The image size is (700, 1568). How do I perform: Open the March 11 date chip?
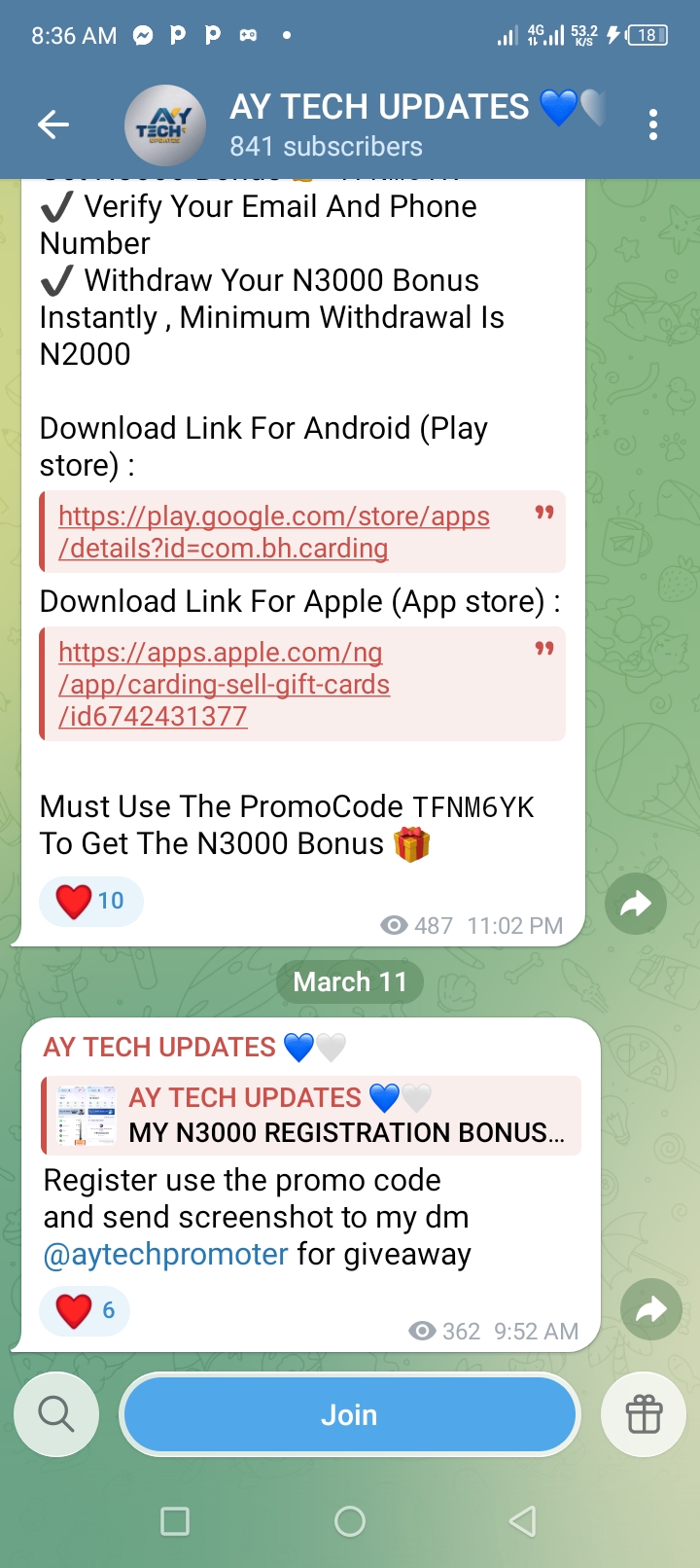(350, 981)
